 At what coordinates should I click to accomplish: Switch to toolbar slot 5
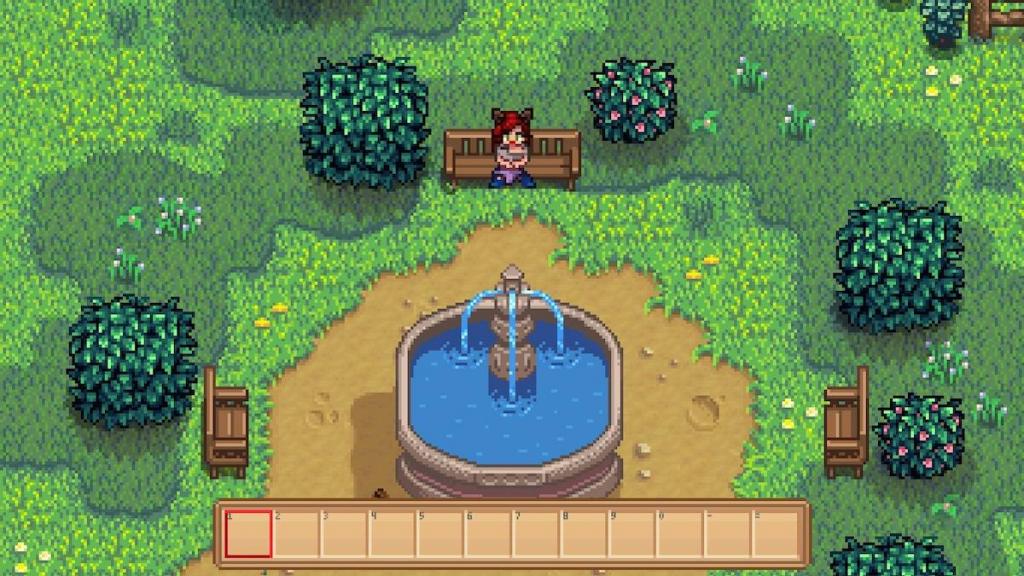[x=440, y=534]
